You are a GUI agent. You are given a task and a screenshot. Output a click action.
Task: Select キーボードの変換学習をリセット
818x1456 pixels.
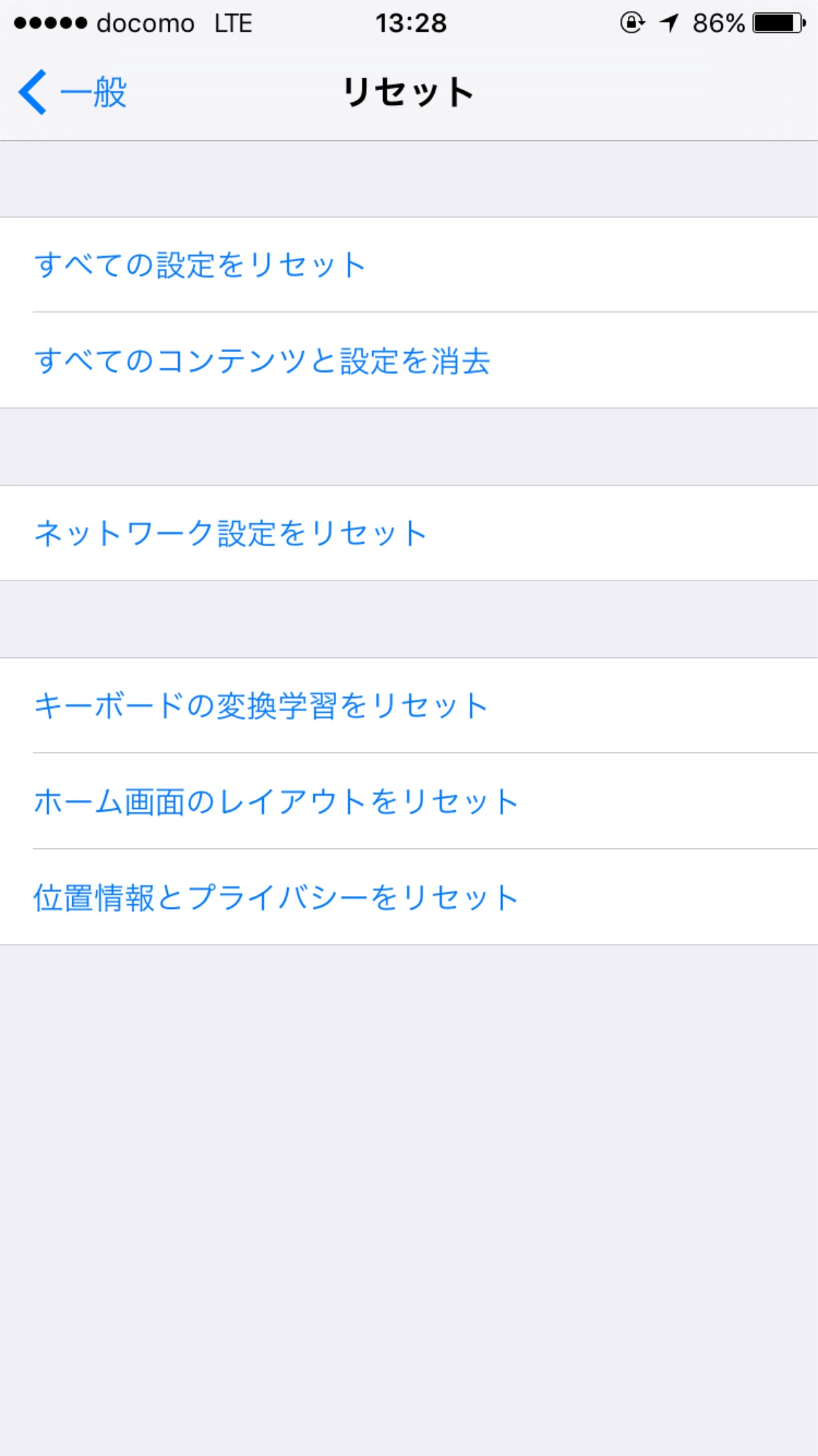tap(409, 705)
